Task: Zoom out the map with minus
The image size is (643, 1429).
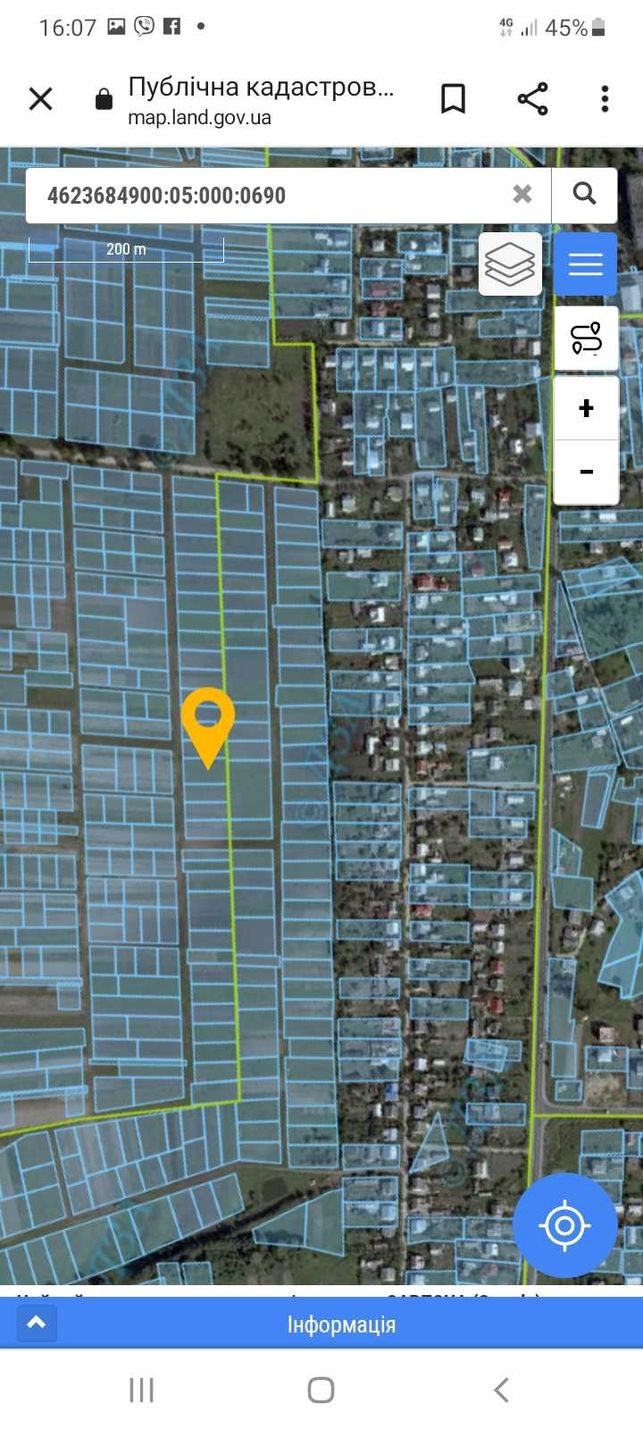Action: pyautogui.click(x=586, y=472)
